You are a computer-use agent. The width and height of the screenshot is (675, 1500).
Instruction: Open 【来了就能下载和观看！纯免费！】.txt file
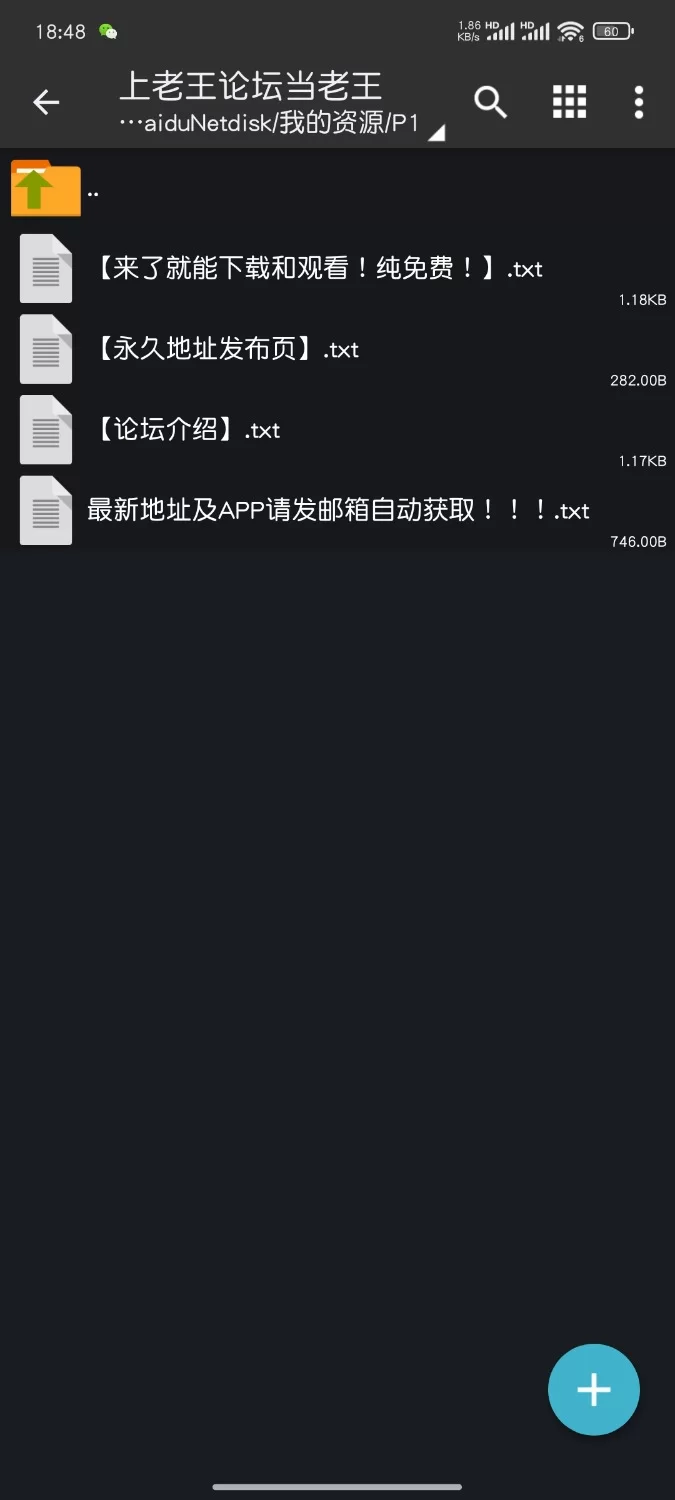(318, 269)
